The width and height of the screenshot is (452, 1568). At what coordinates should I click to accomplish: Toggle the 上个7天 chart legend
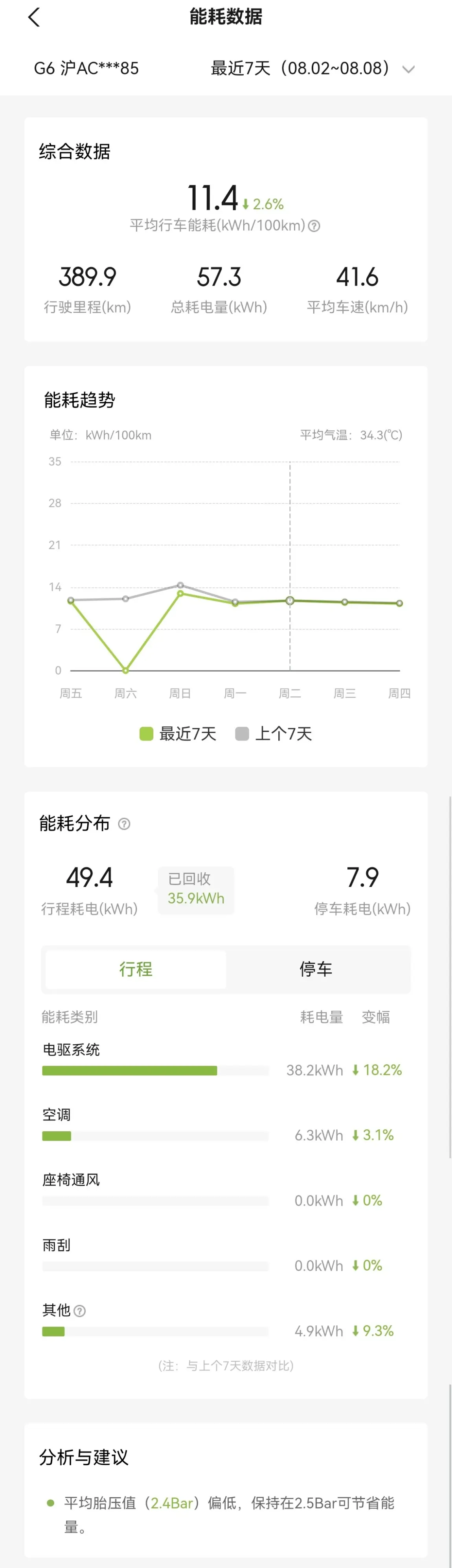click(x=273, y=733)
